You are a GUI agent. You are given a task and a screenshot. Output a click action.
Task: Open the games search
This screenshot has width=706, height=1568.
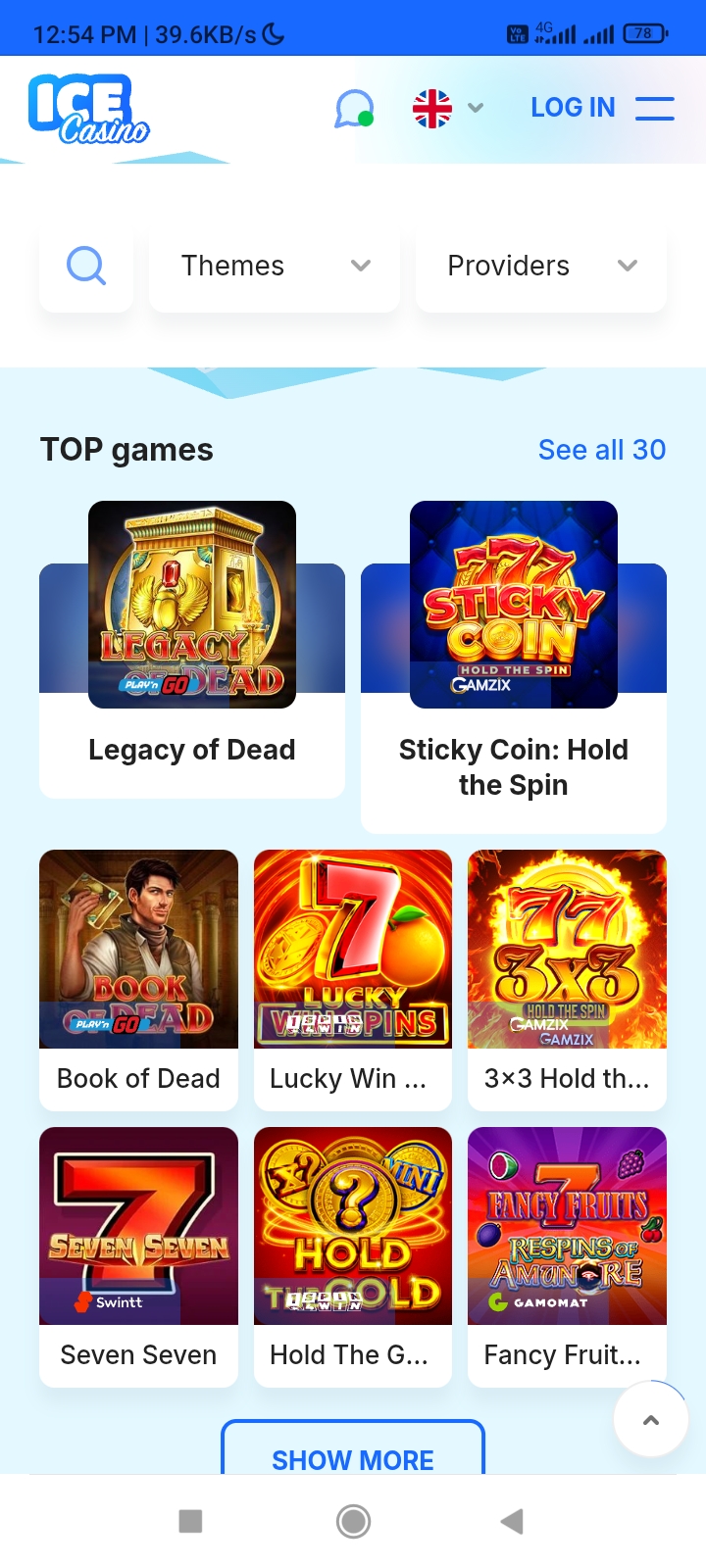(x=86, y=266)
